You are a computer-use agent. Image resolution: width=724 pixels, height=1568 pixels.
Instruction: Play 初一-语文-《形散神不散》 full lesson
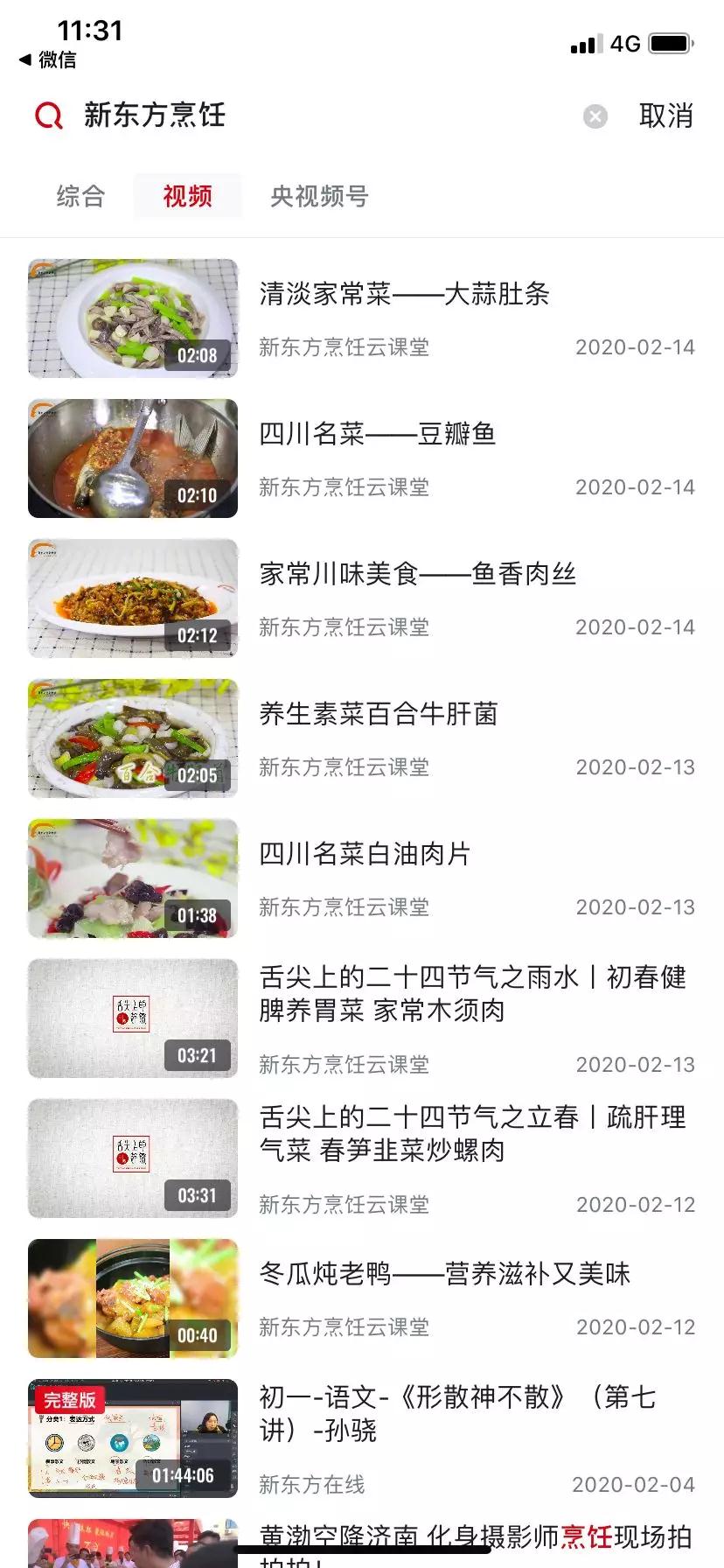(x=456, y=1413)
